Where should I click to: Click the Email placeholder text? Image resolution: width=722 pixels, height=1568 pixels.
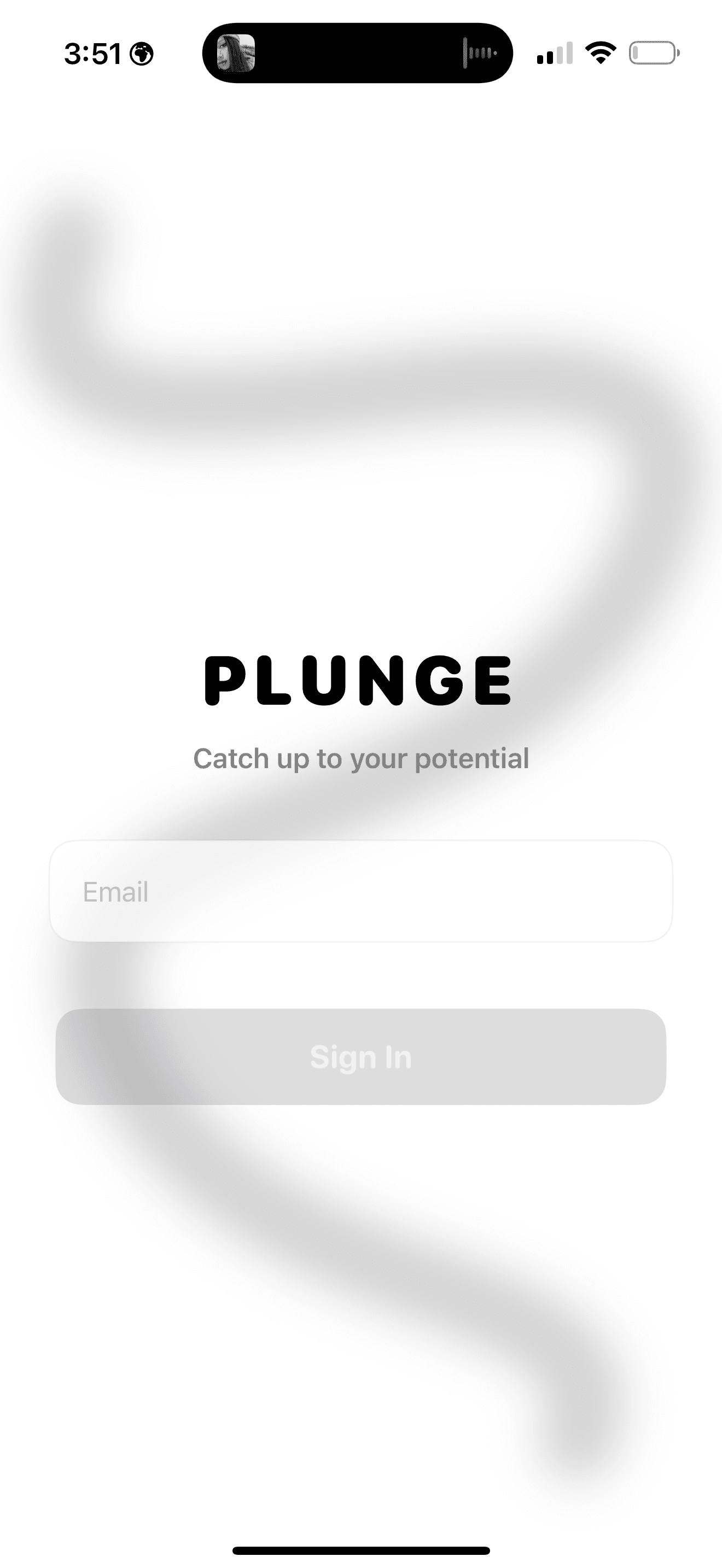point(114,892)
